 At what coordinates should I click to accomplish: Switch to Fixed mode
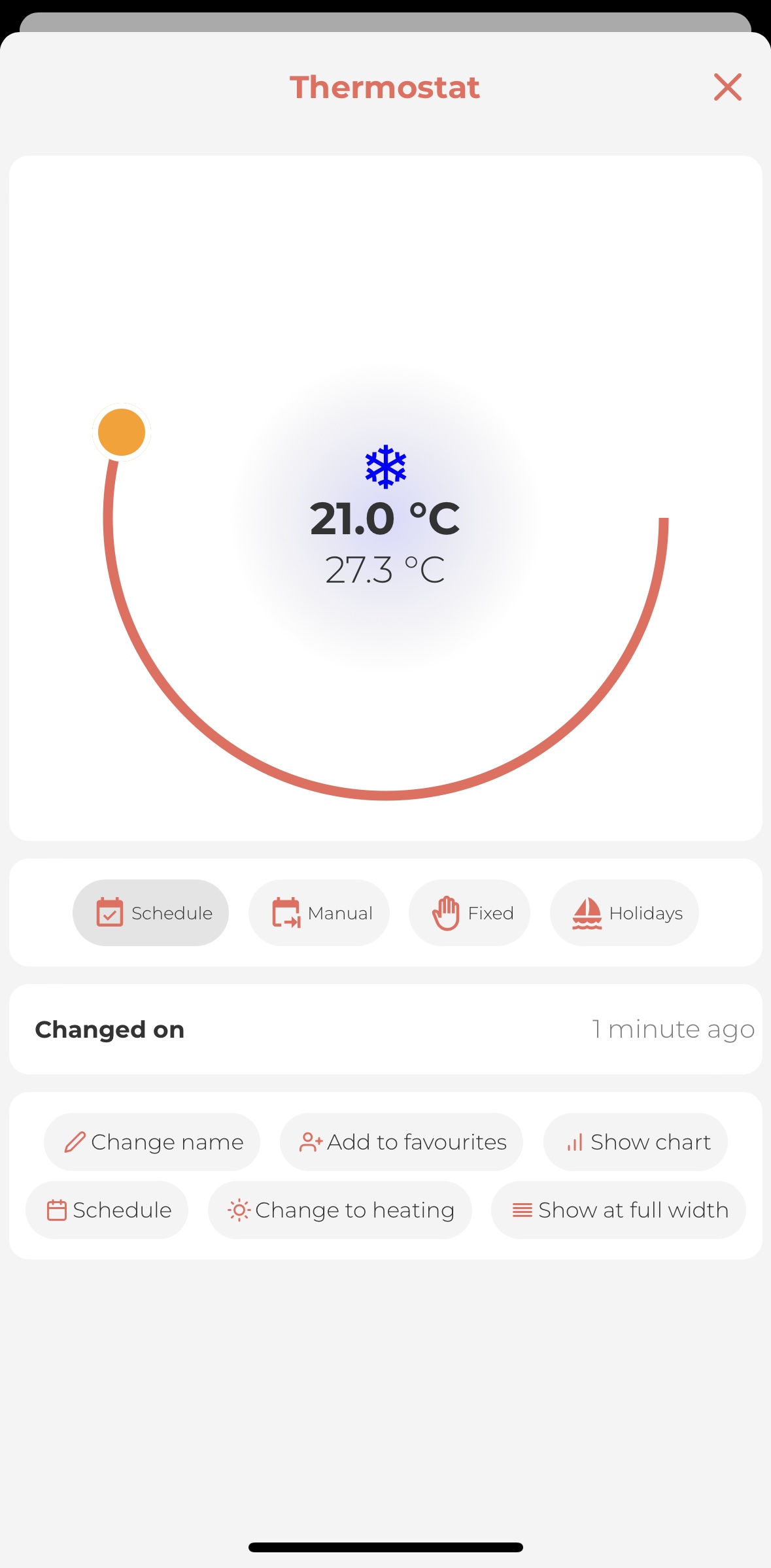470,913
